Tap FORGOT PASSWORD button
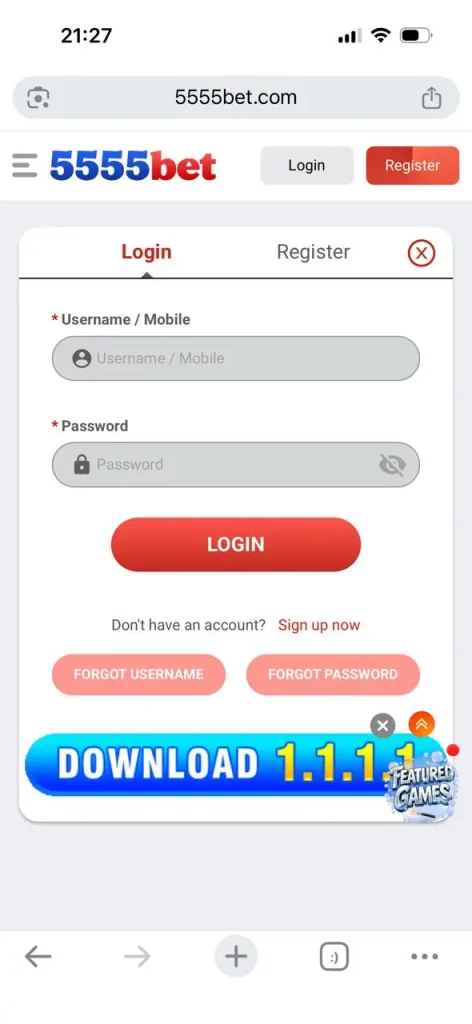This screenshot has width=472, height=1024. (333, 674)
